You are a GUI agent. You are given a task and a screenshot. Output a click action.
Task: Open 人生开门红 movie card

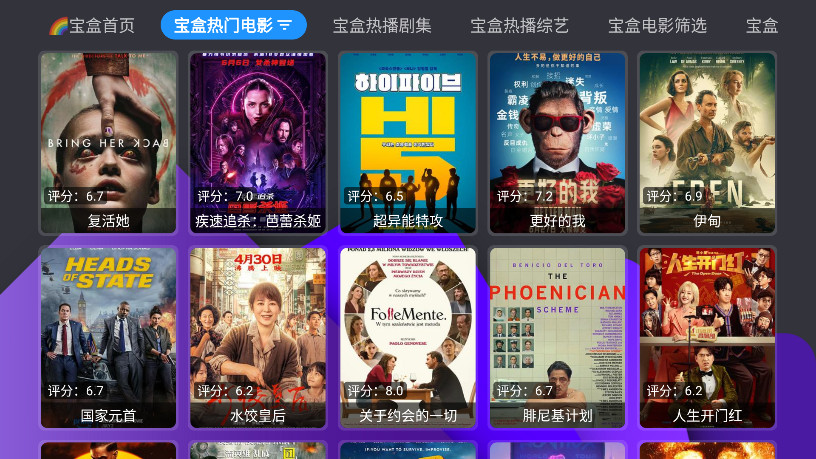click(707, 335)
